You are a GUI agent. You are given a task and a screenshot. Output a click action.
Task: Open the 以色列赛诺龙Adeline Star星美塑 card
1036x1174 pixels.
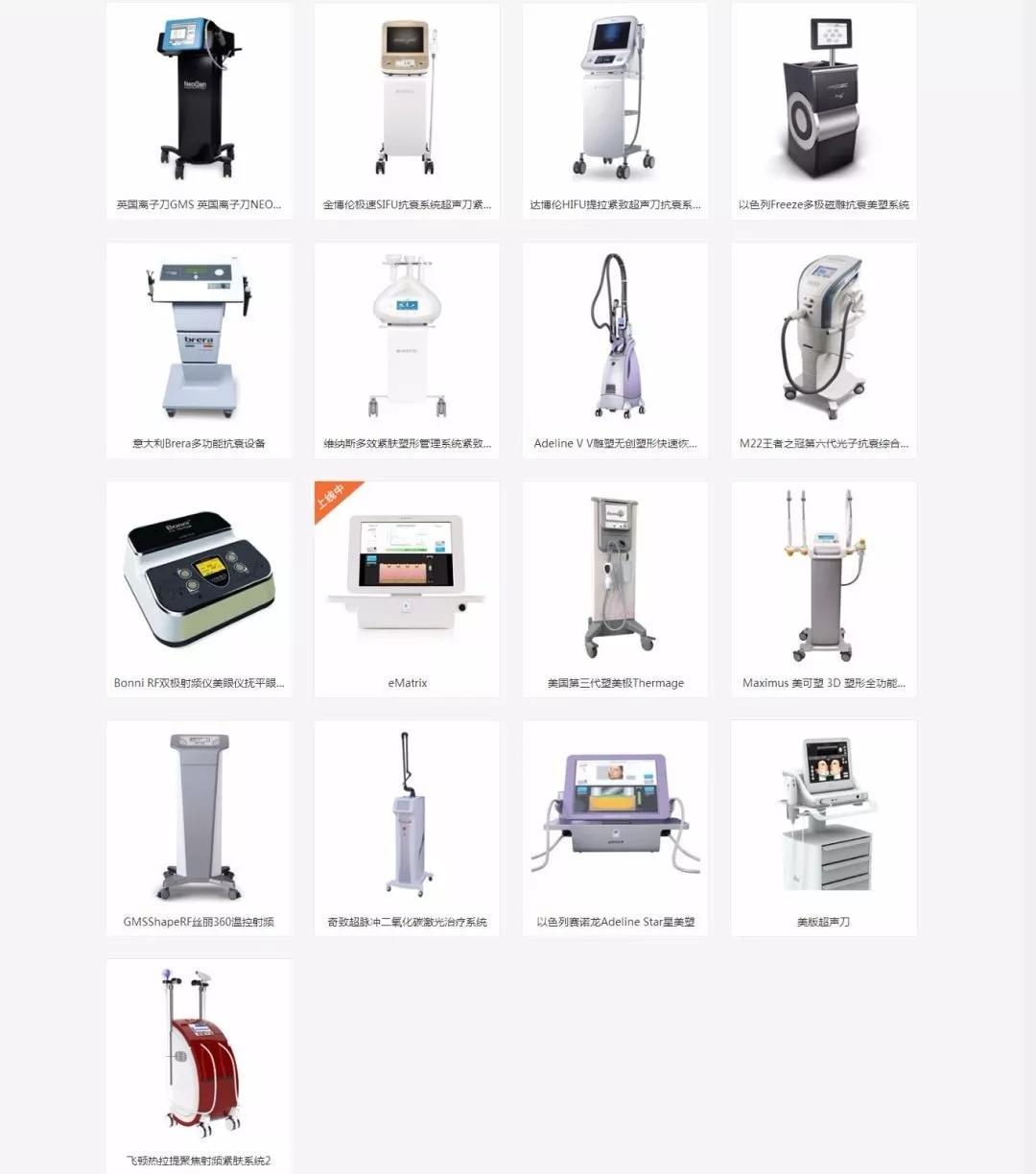615,827
